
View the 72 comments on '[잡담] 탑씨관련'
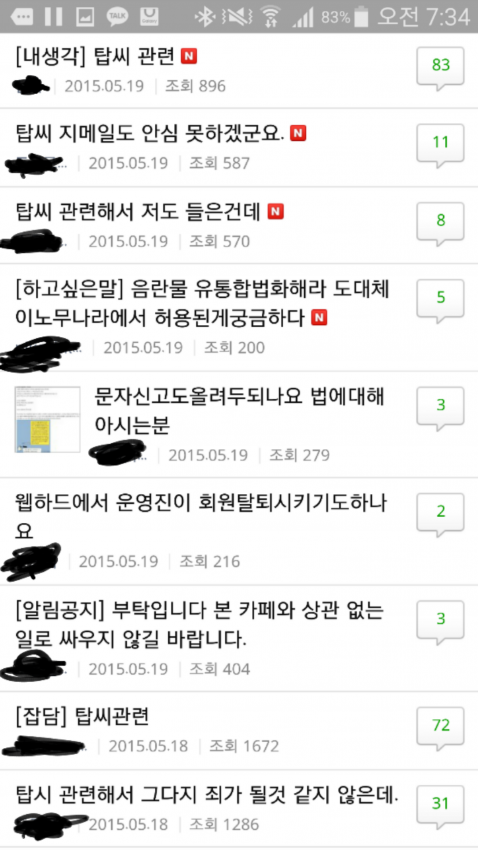coord(440,729)
